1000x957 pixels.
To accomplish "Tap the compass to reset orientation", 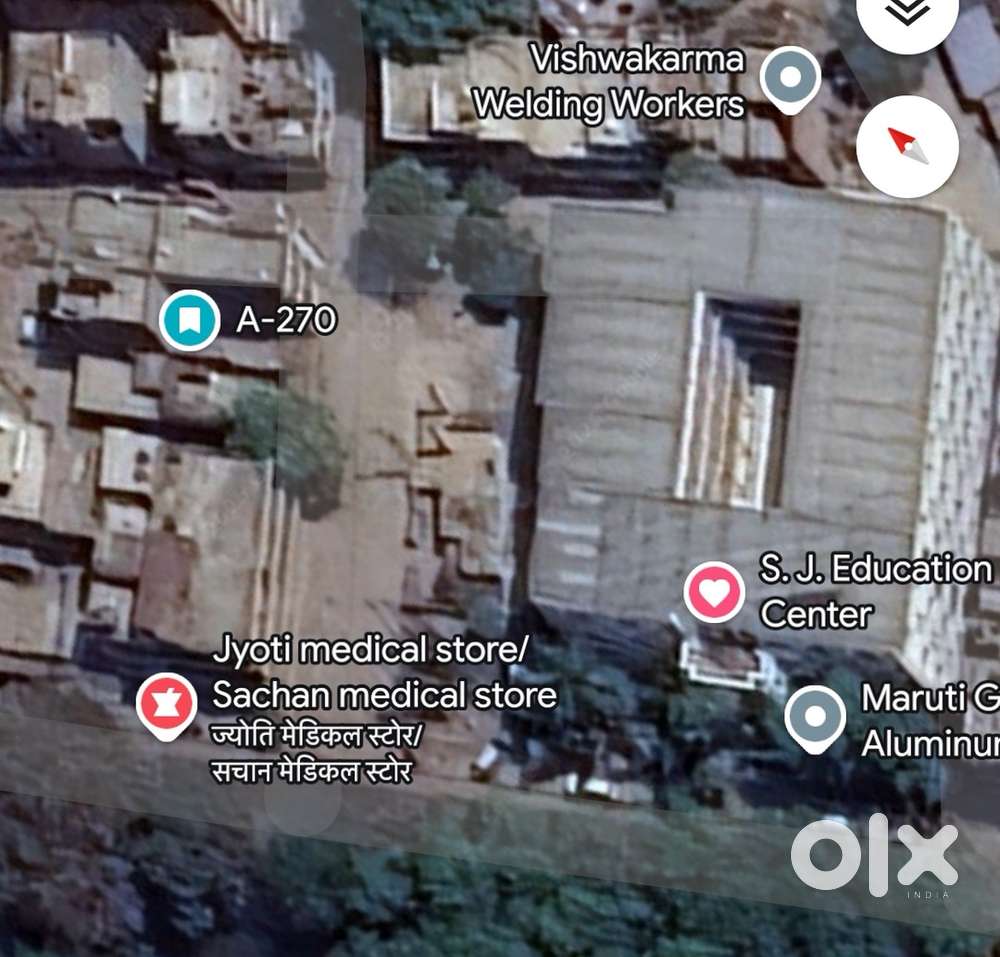I will [907, 147].
